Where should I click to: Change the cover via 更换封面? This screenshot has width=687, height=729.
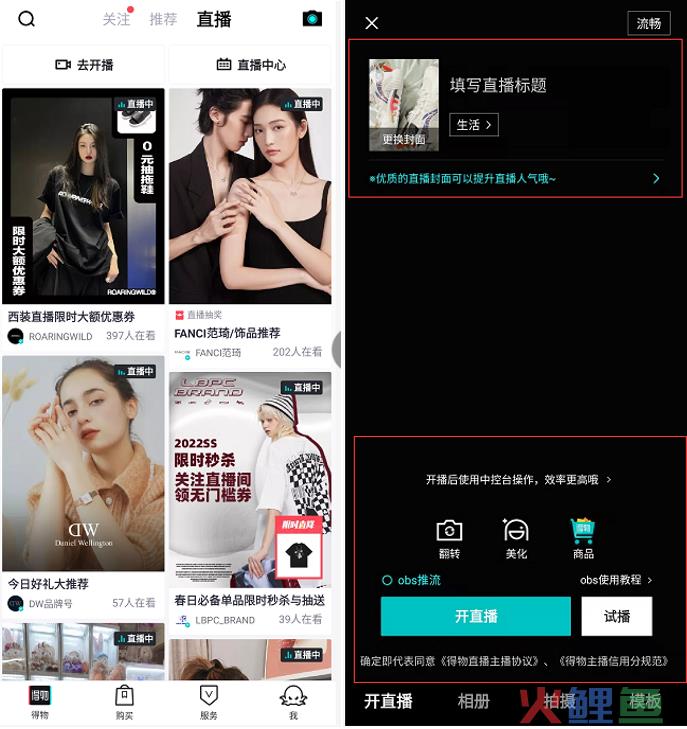click(x=404, y=140)
